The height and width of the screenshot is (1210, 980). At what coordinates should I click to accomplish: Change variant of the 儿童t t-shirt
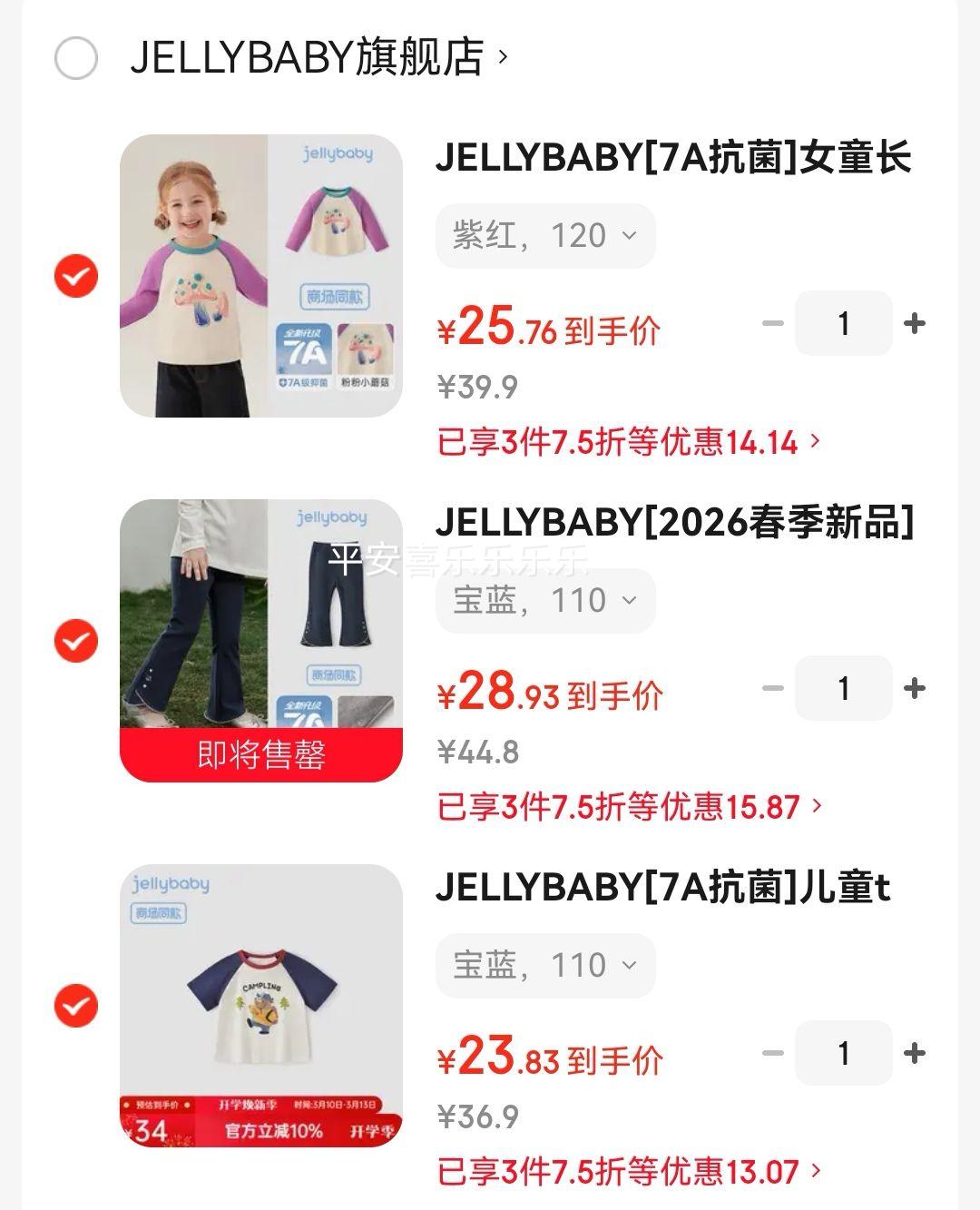545,966
